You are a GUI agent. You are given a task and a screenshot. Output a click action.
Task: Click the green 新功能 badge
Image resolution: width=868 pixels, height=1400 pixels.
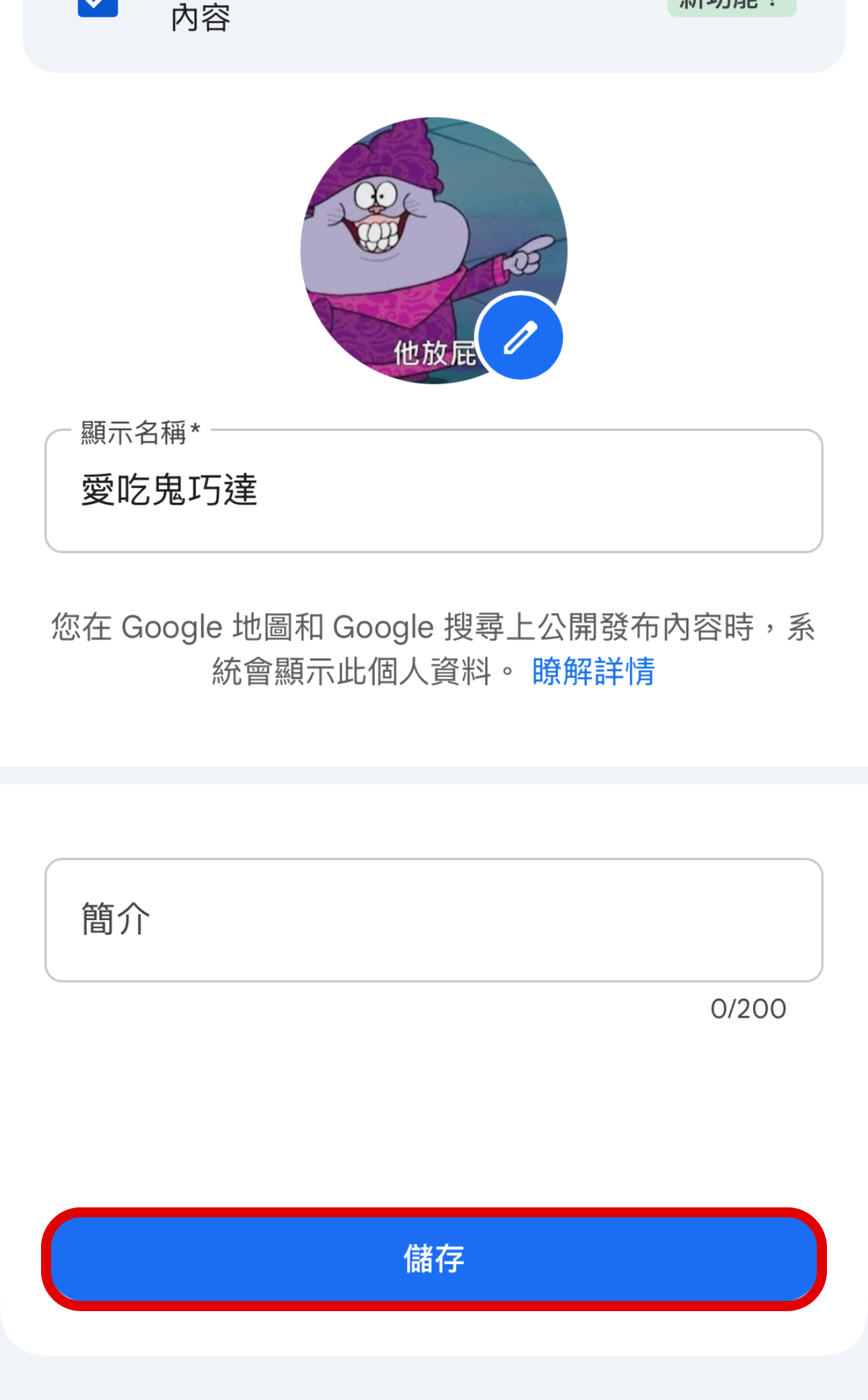[x=732, y=5]
